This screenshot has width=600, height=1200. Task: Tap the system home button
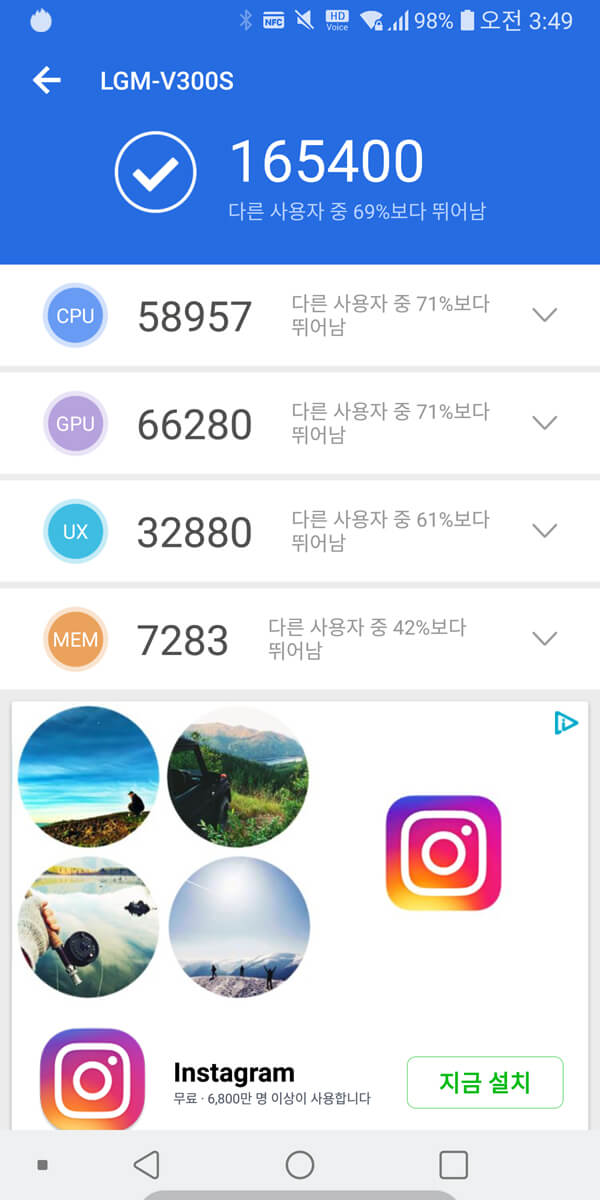[x=300, y=1164]
